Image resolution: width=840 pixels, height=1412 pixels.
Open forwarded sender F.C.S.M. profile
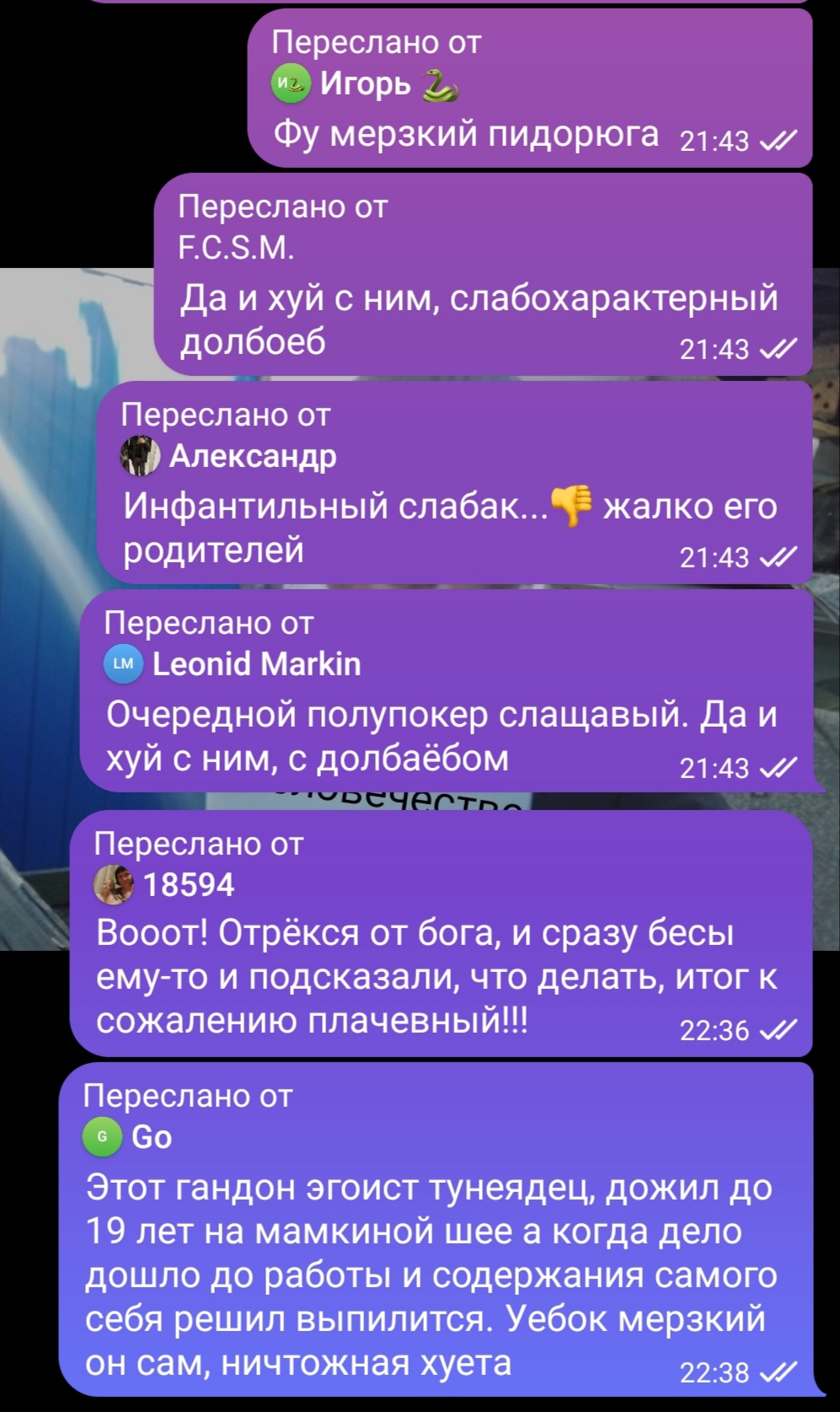[237, 249]
